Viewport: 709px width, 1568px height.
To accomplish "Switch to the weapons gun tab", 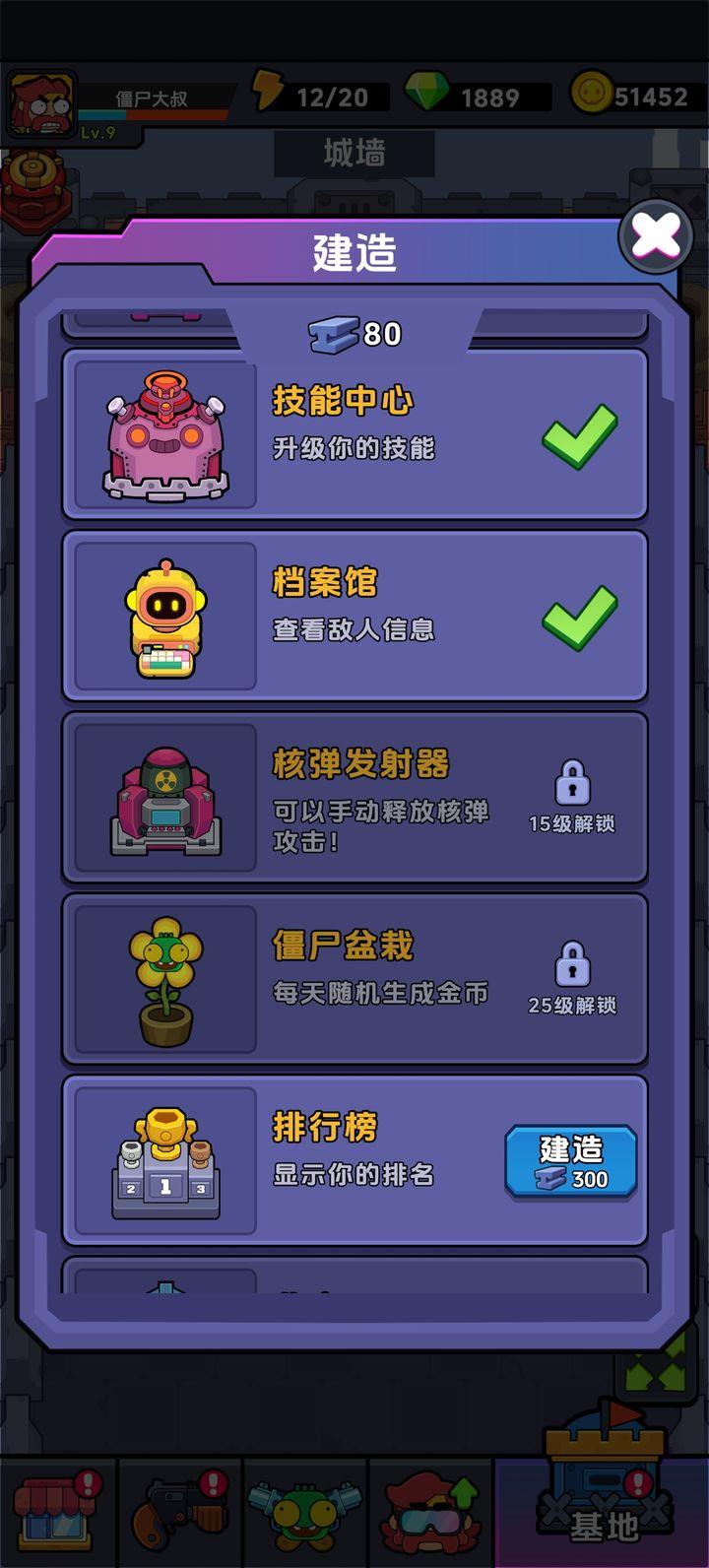I will (182, 1512).
